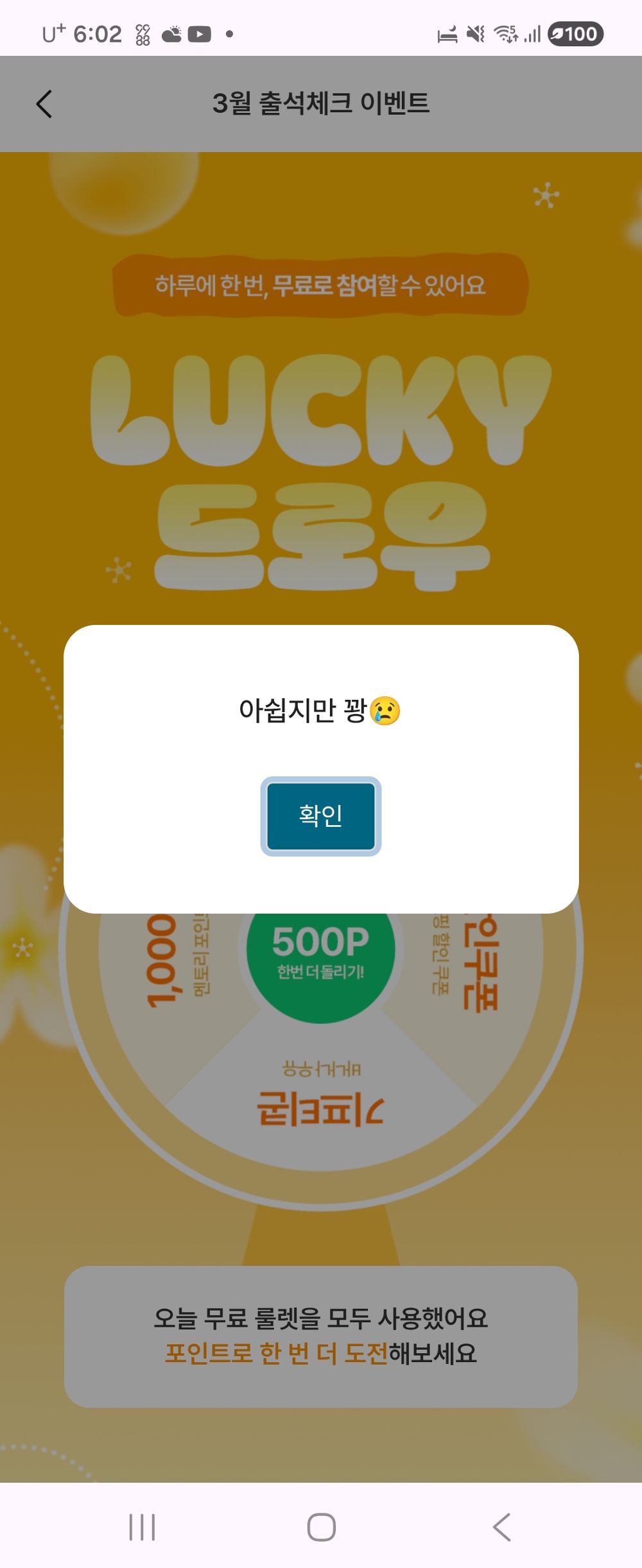Tap the Wi-Fi status icon
The image size is (642, 1568).
pyautogui.click(x=505, y=33)
